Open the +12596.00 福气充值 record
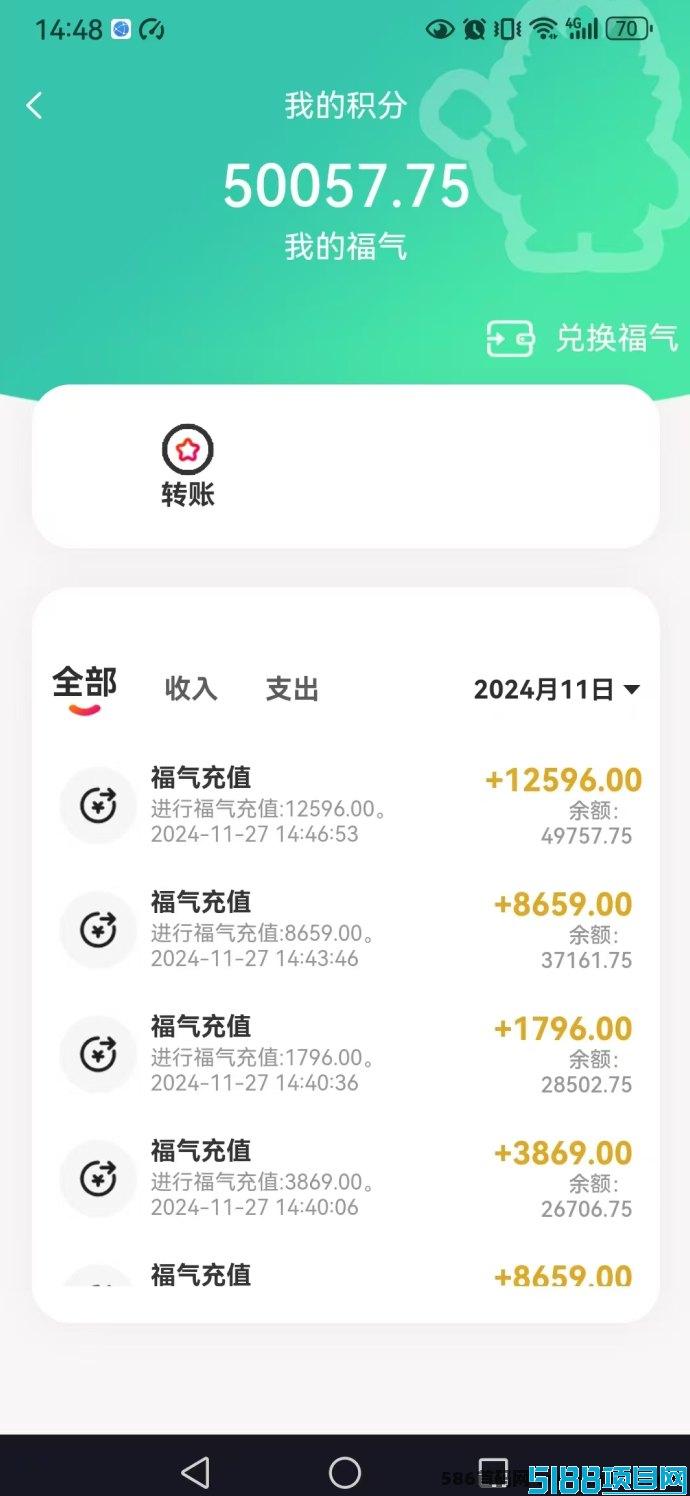Screen dimensions: 690x1496 [x=345, y=805]
